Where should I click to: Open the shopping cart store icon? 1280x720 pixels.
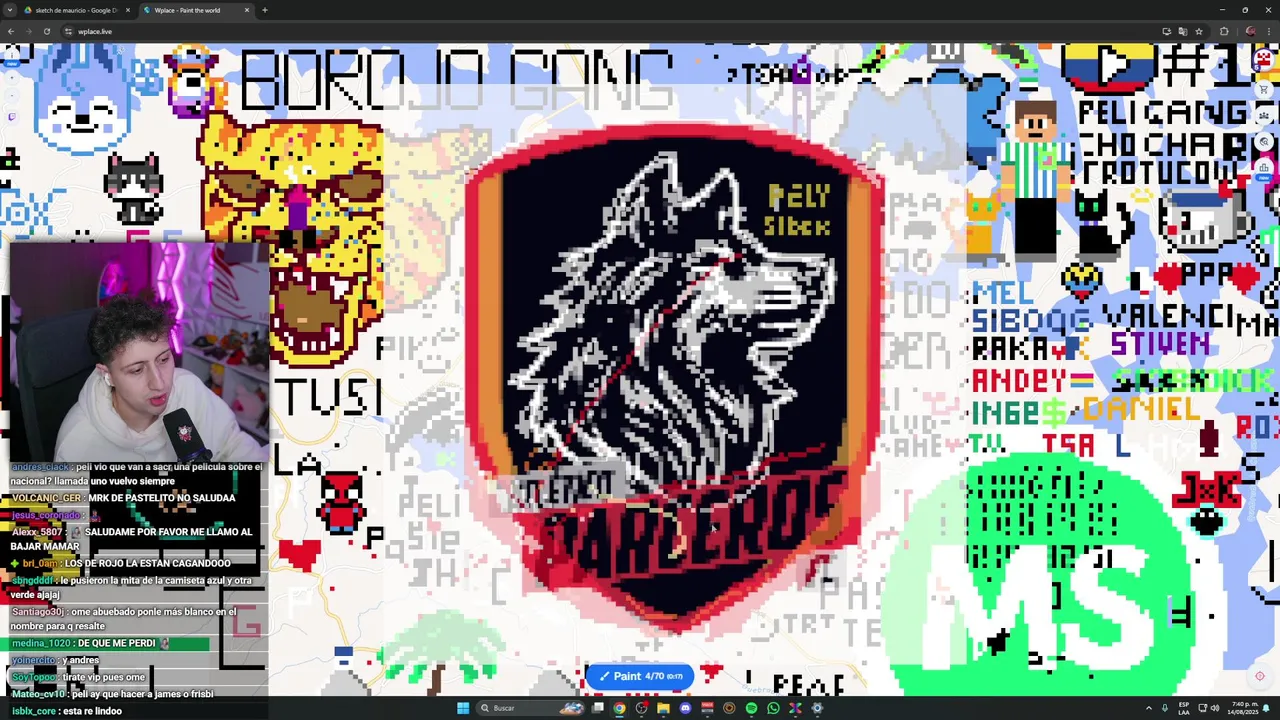1263,89
